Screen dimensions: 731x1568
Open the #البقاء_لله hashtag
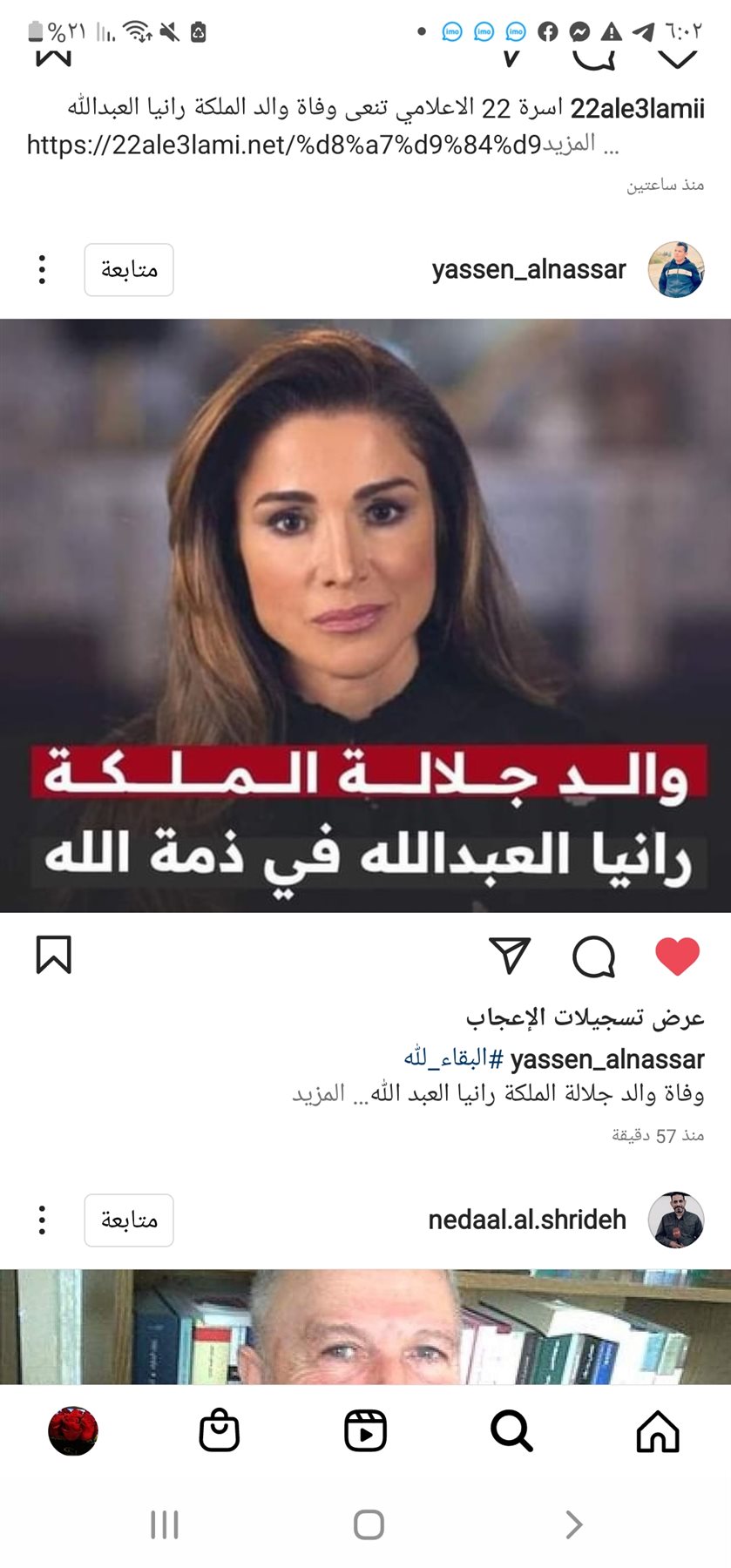tap(453, 1058)
